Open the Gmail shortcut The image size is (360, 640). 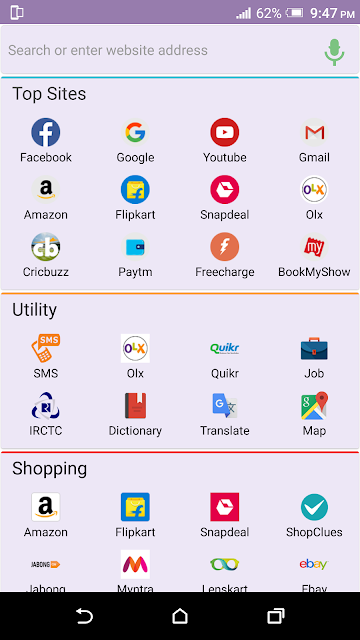[x=314, y=140]
